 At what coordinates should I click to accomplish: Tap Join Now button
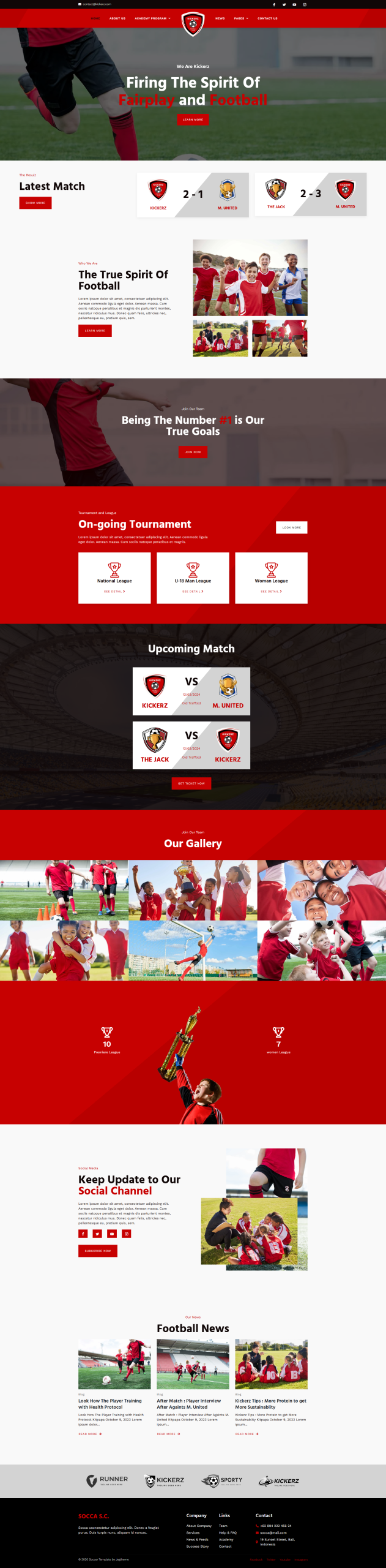pos(193,452)
